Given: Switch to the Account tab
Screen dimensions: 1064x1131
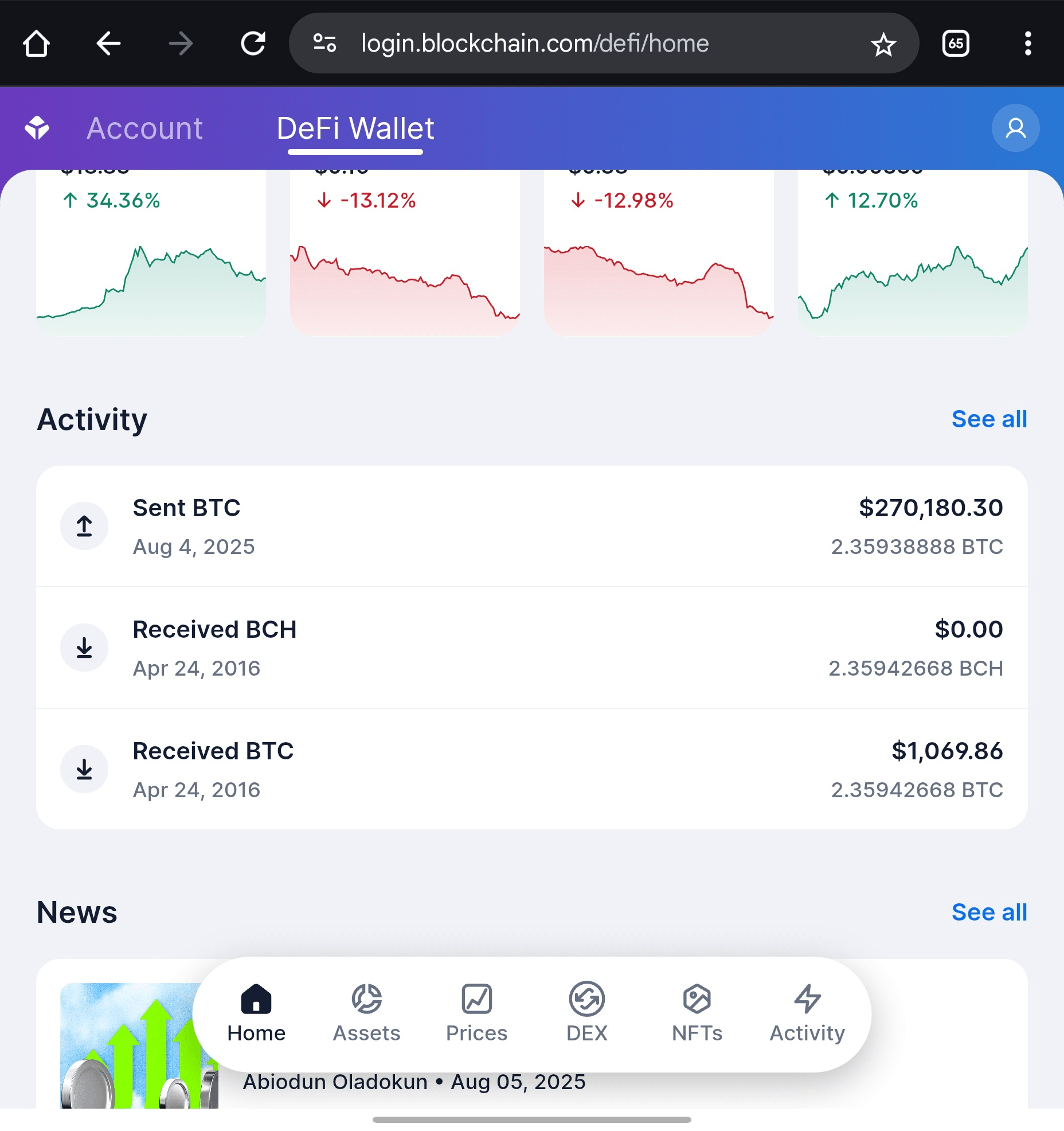Looking at the screenshot, I should [144, 128].
